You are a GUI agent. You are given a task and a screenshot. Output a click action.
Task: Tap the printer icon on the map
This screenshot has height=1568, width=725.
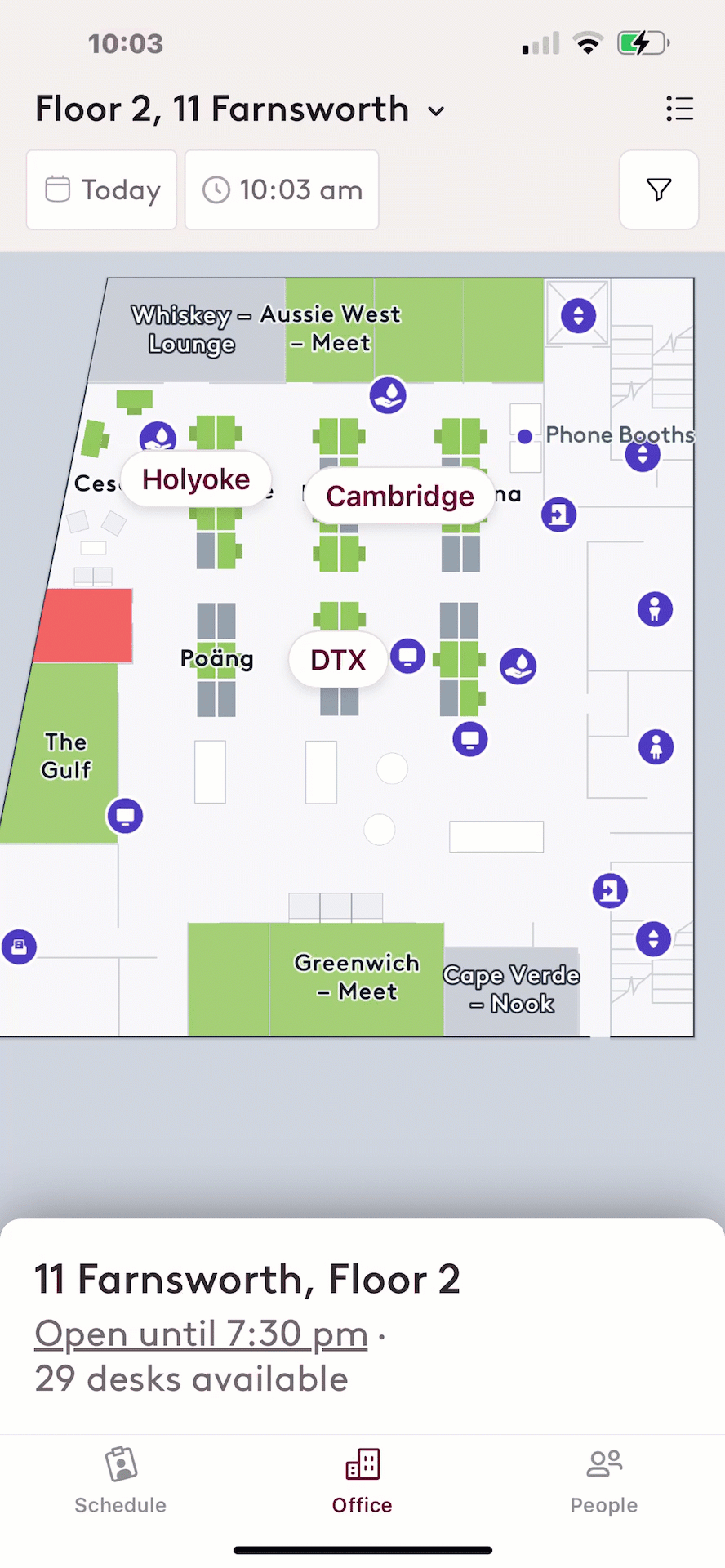[19, 947]
